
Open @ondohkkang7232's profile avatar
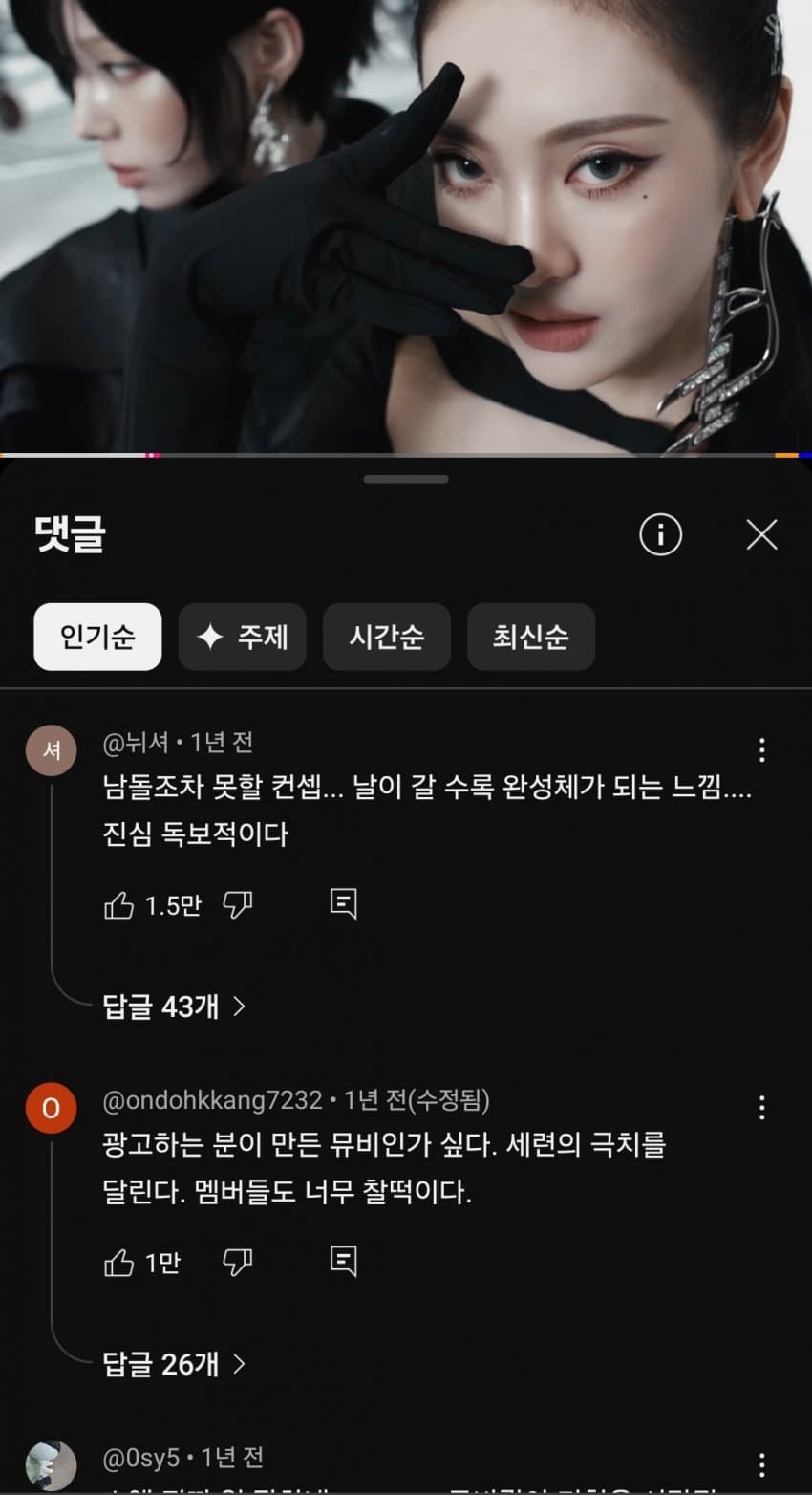point(51,1108)
